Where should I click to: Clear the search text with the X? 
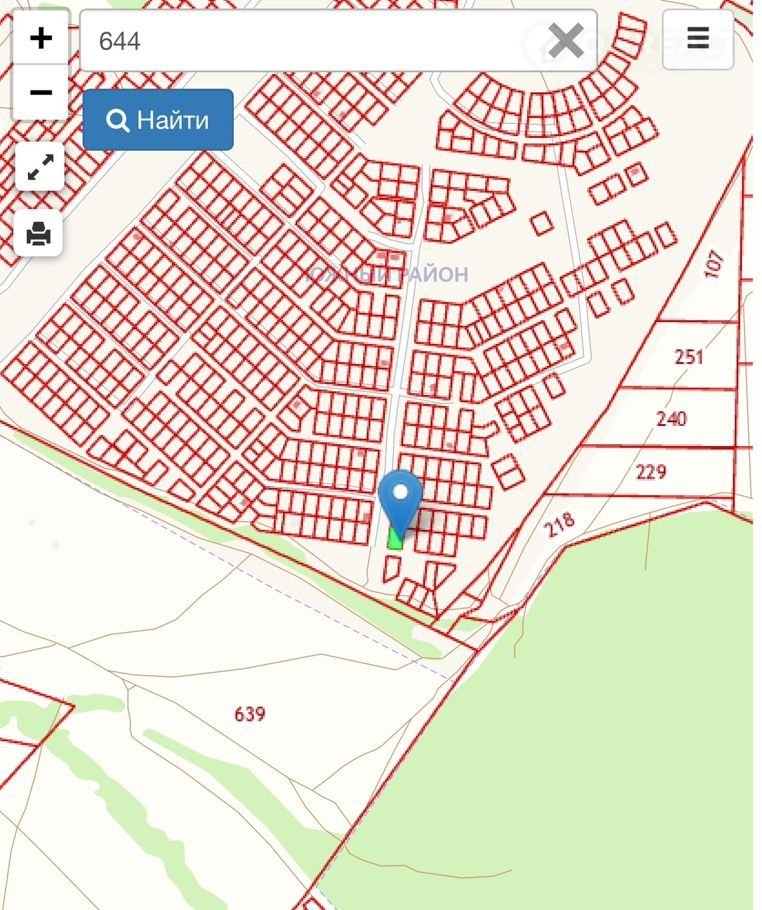tap(566, 41)
